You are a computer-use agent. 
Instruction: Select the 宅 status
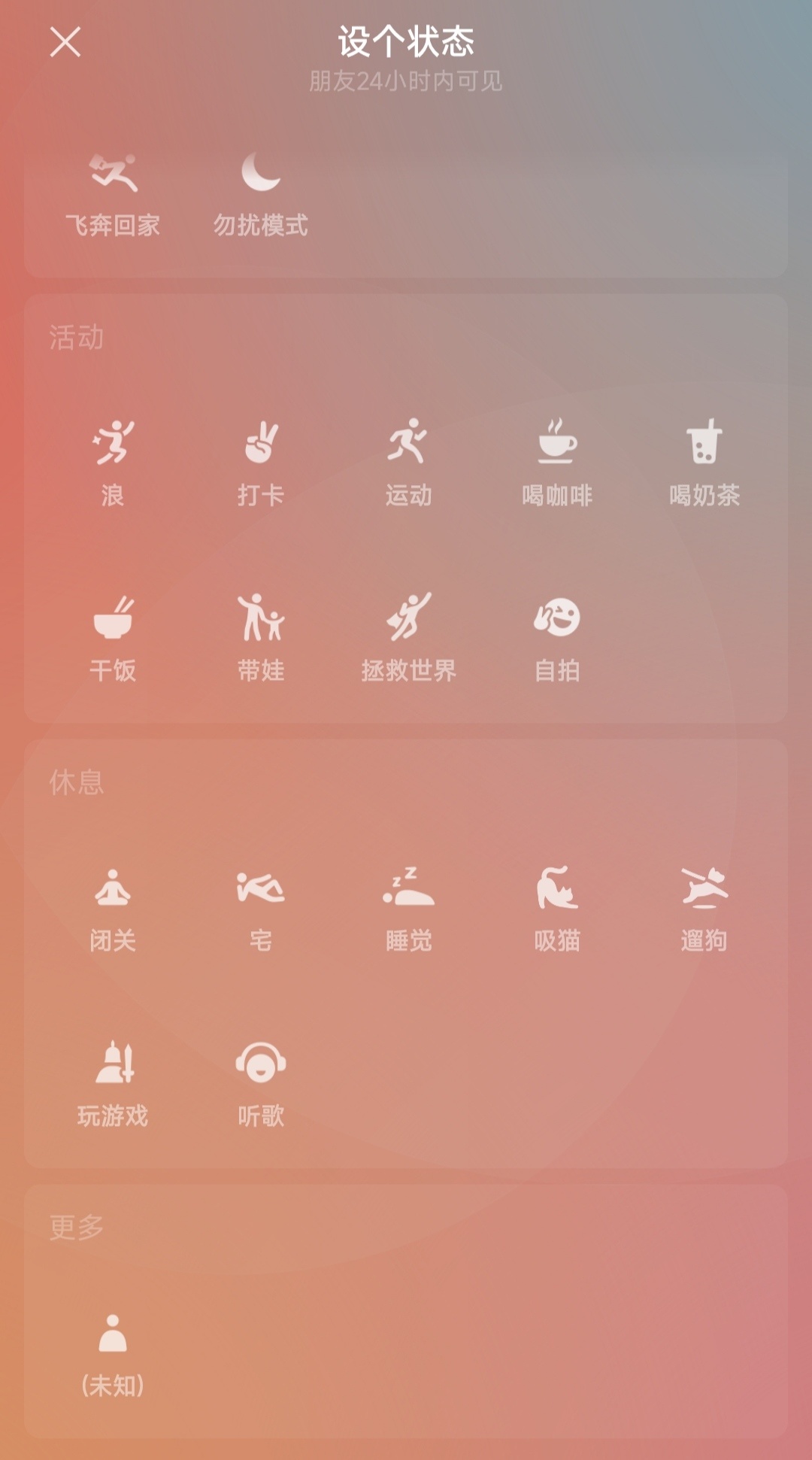pyautogui.click(x=261, y=908)
